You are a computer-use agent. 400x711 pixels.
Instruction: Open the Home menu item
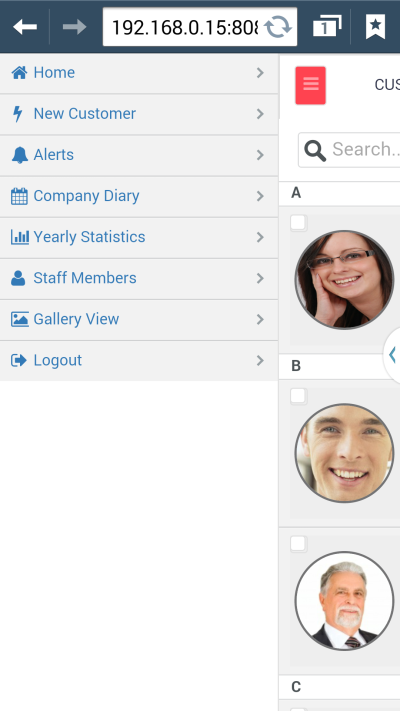click(139, 73)
